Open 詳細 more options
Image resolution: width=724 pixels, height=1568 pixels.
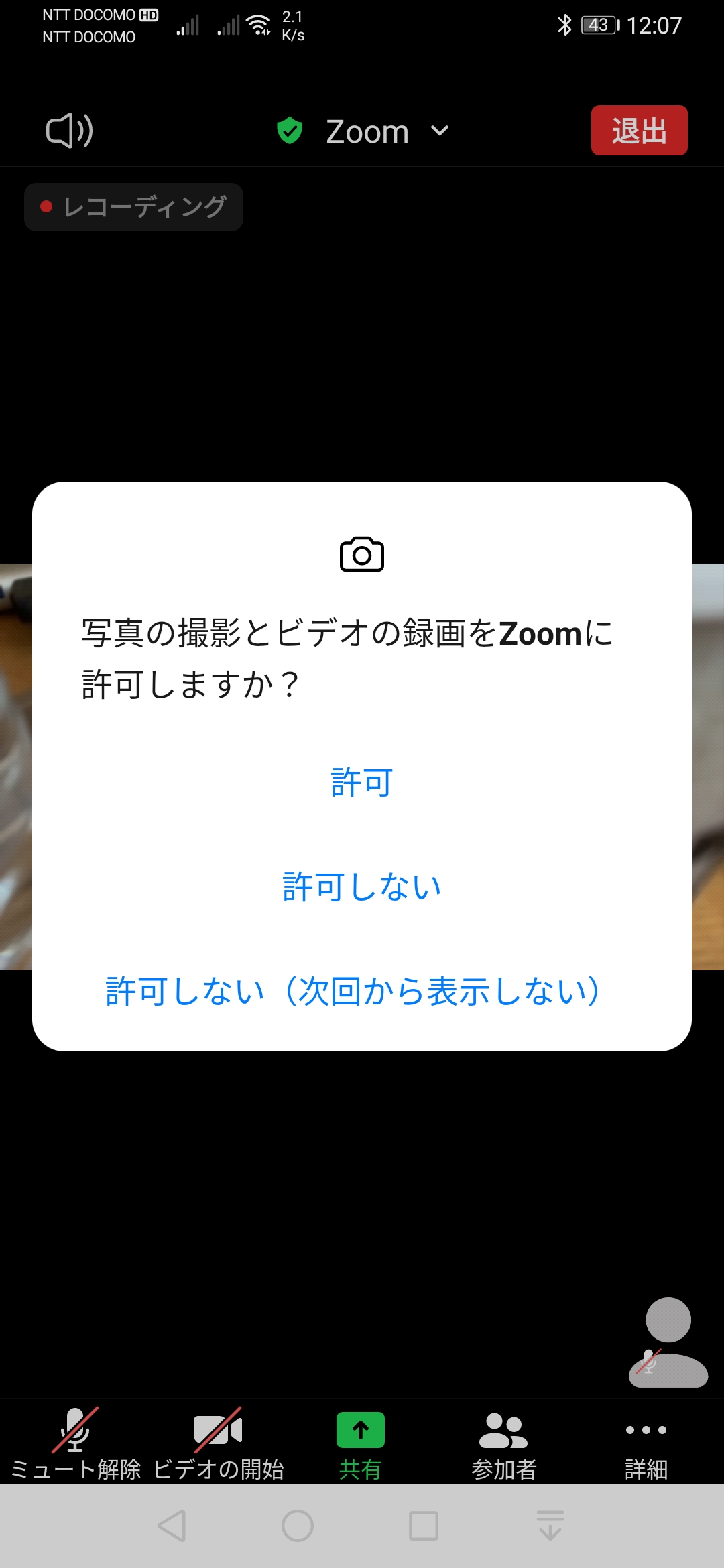646,1443
